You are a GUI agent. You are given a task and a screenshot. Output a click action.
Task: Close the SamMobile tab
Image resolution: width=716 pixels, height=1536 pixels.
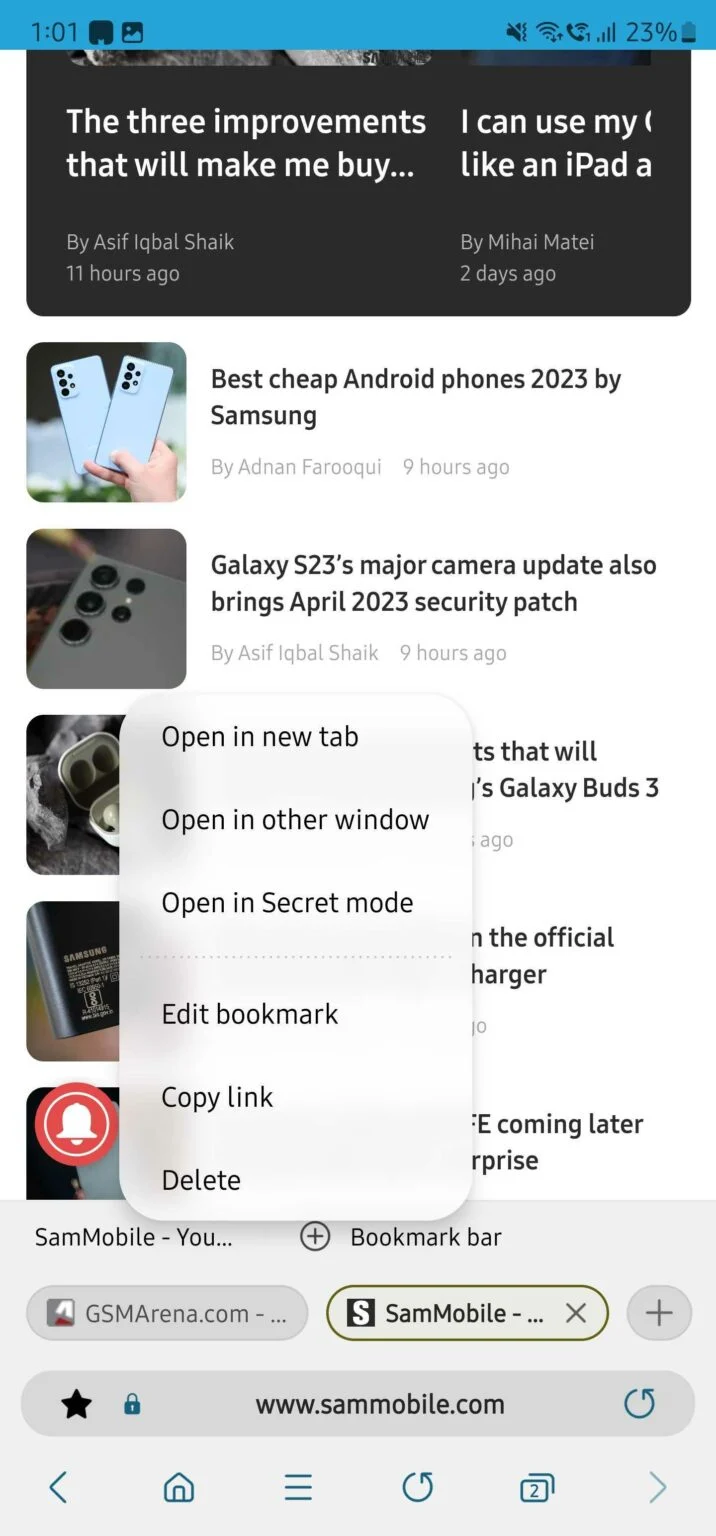click(576, 1313)
